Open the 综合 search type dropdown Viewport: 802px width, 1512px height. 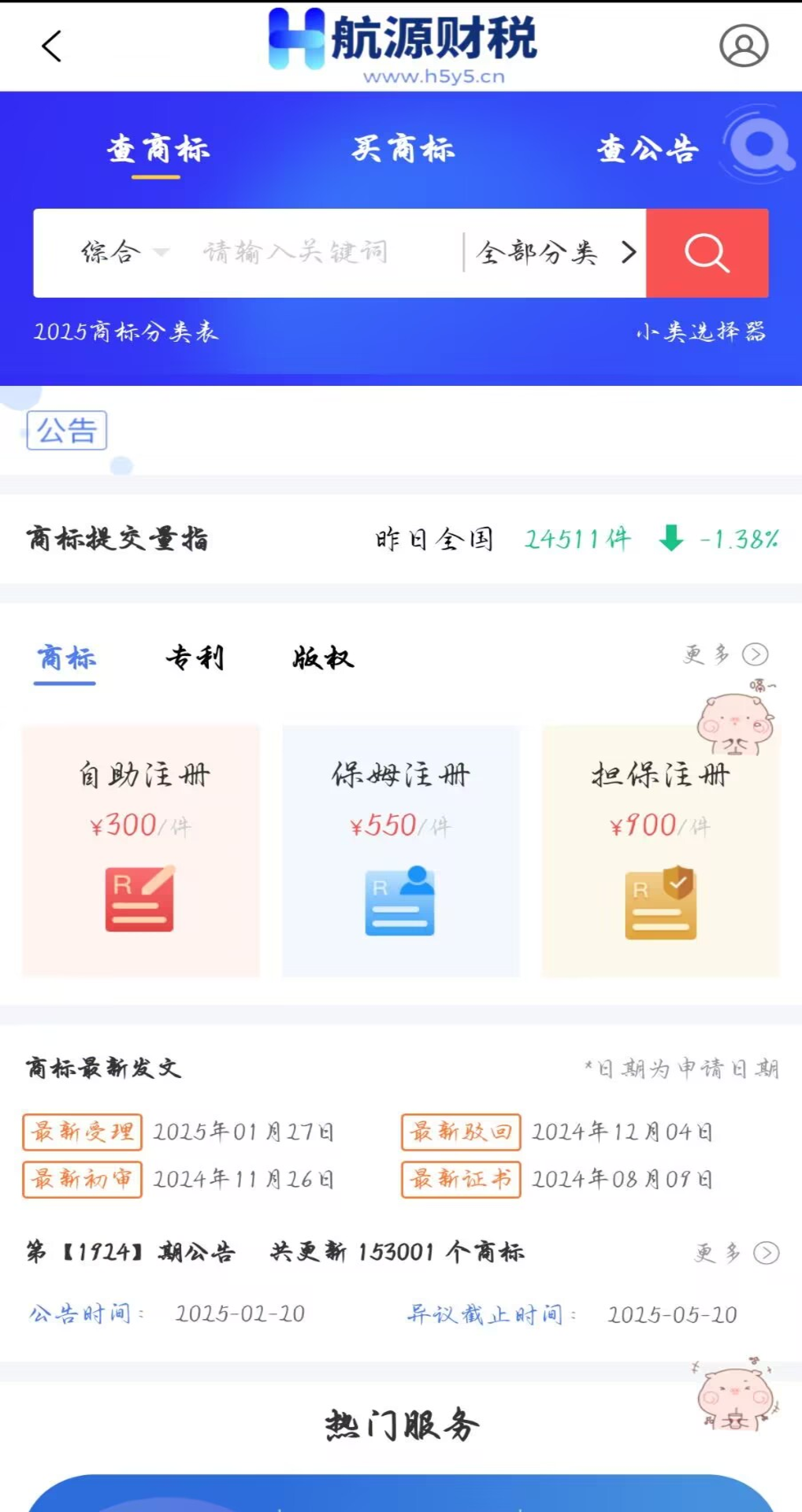(x=122, y=252)
